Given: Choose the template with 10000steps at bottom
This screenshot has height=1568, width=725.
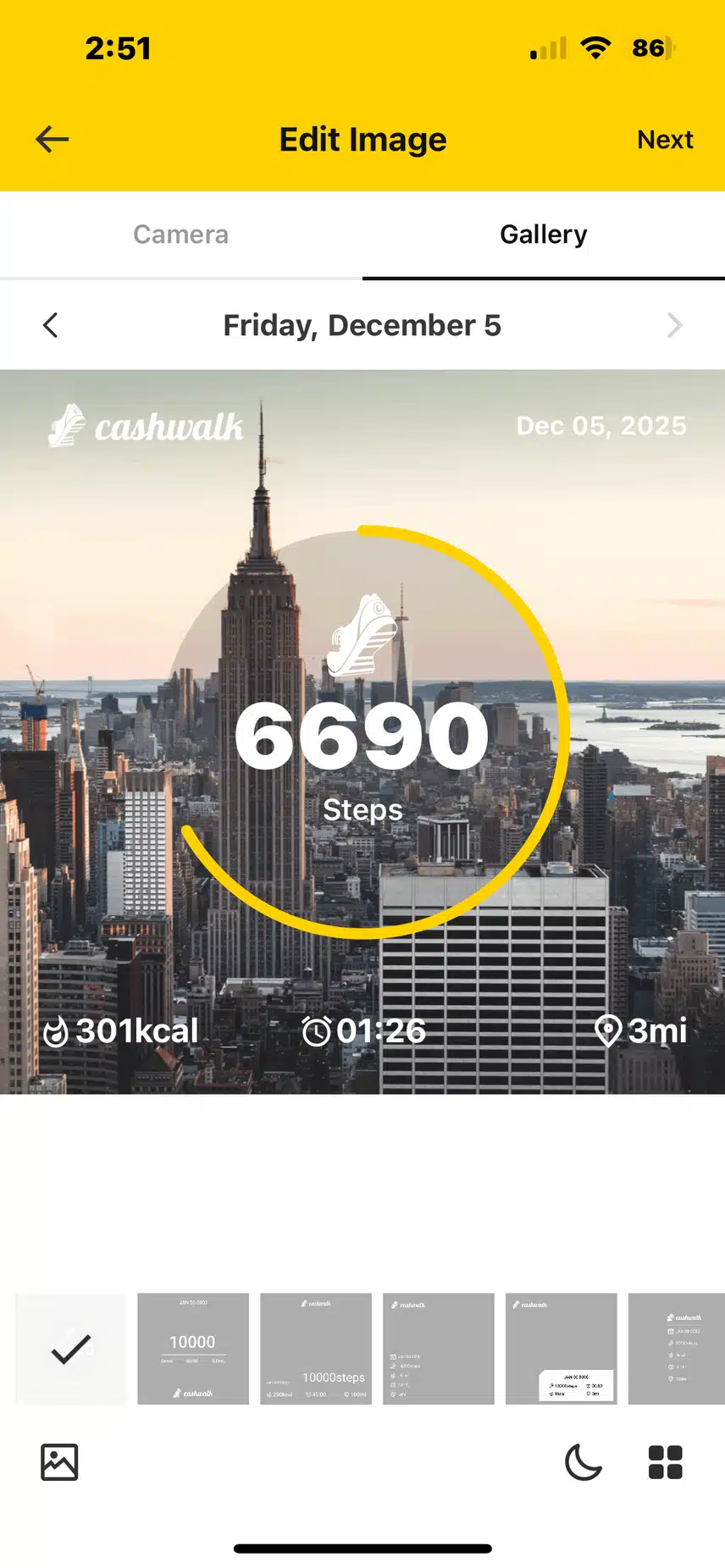Looking at the screenshot, I should 316,1348.
